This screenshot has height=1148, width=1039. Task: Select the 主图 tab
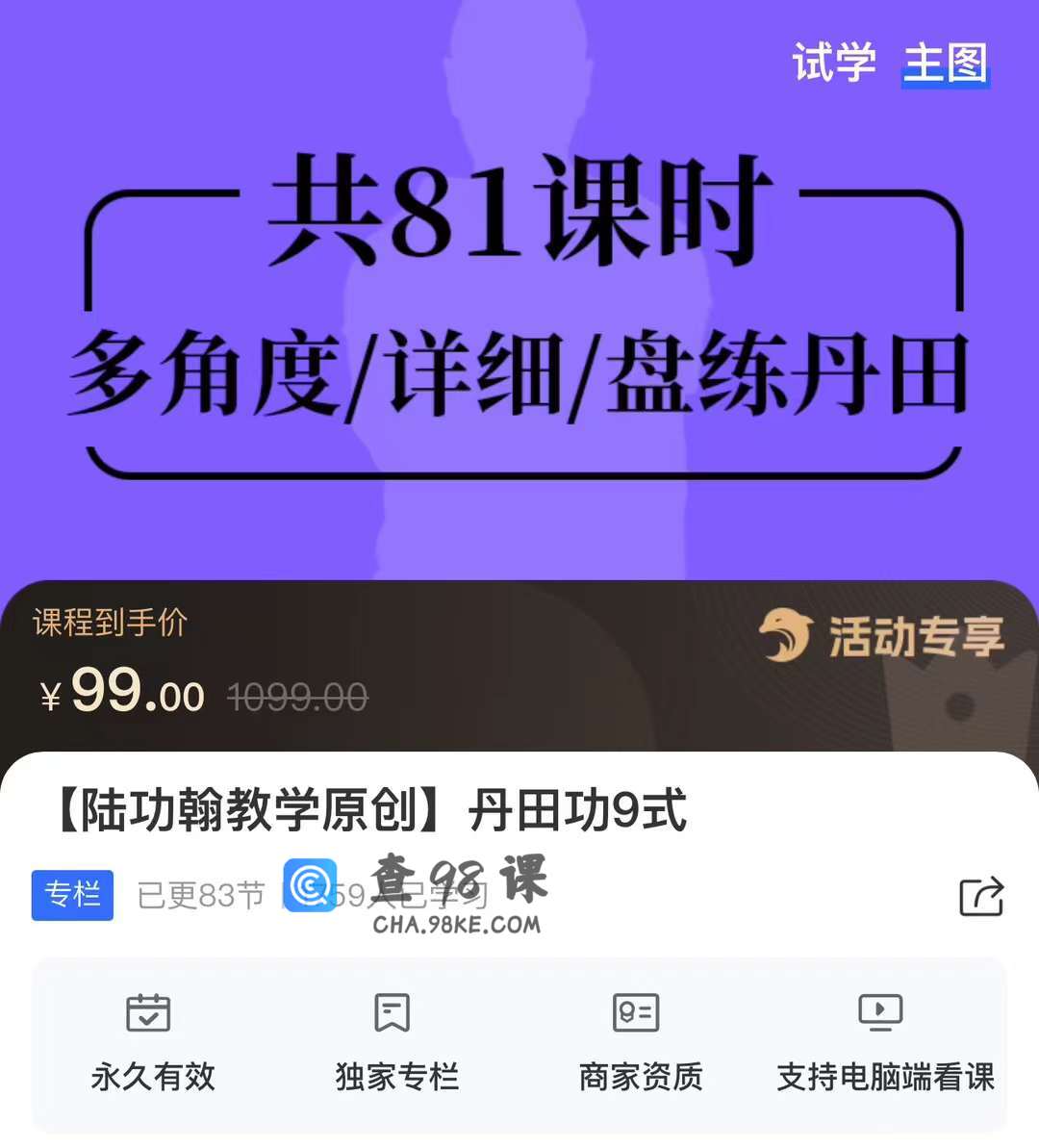pyautogui.click(x=945, y=64)
